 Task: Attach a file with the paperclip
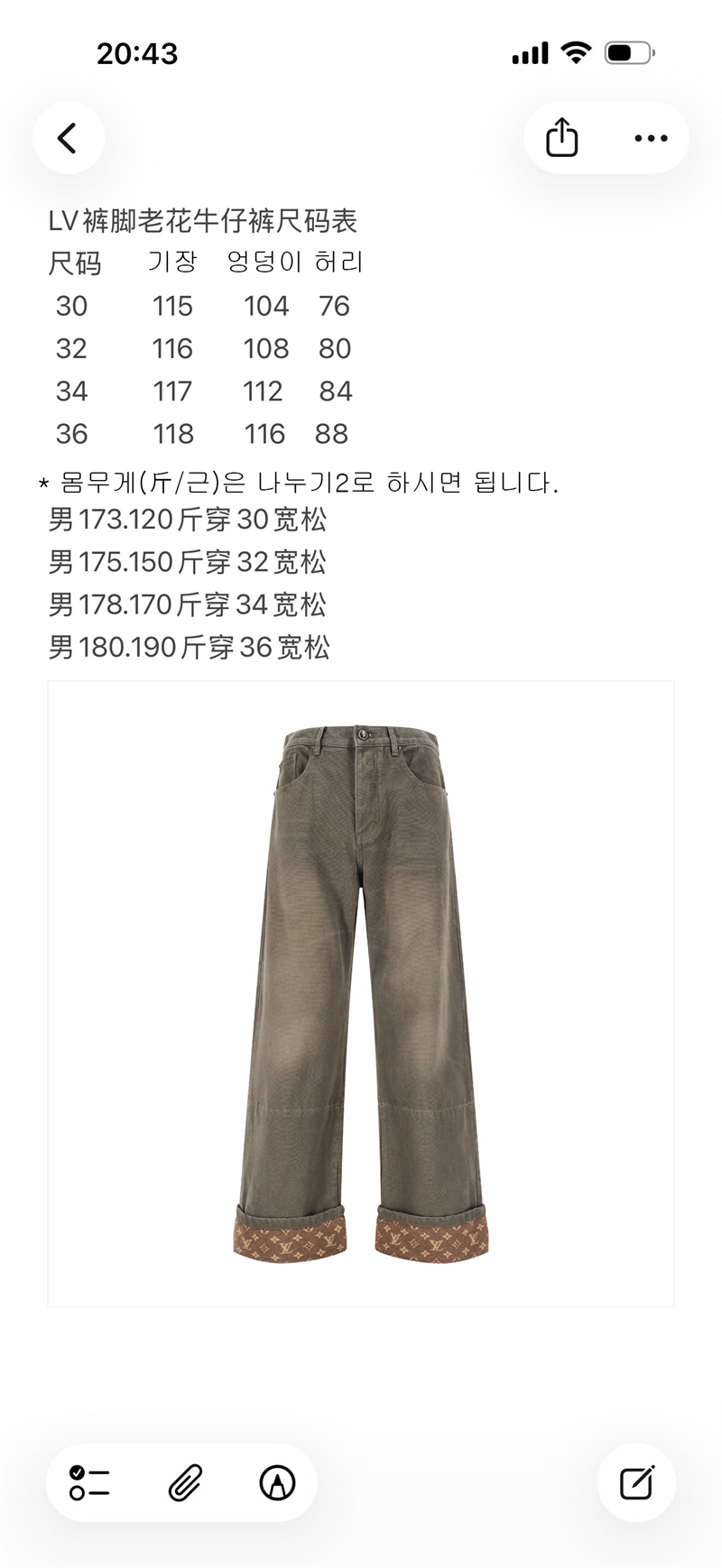point(185,1482)
